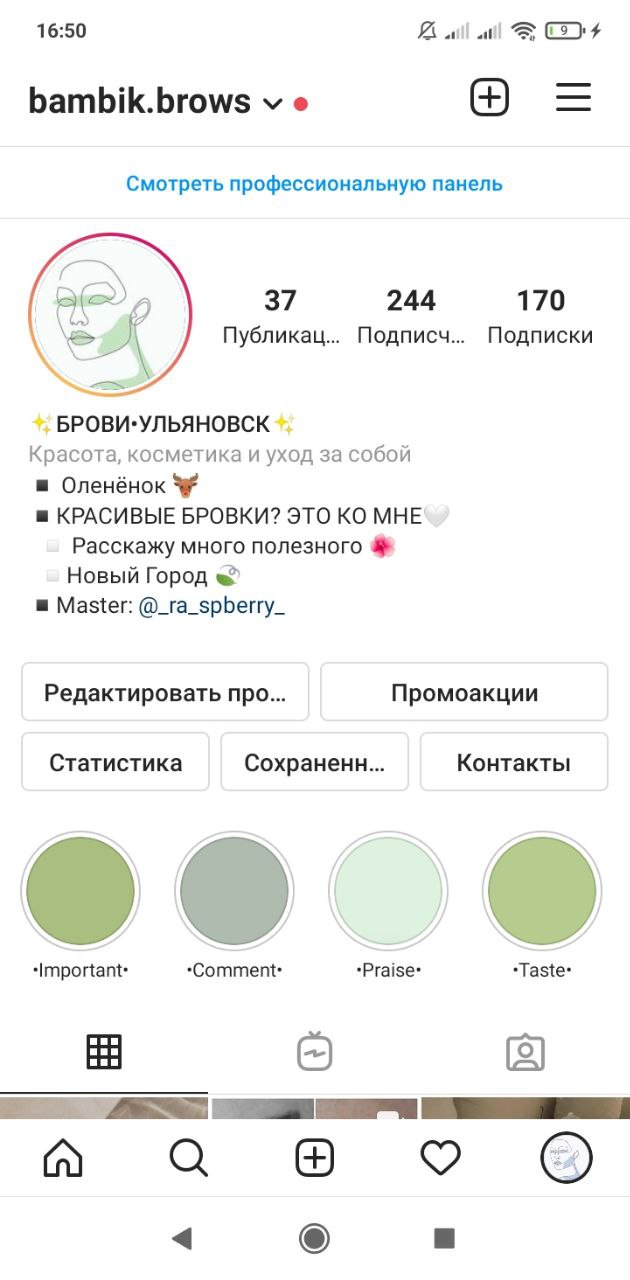Open the @_ra_spberry_ profile link

(212, 606)
